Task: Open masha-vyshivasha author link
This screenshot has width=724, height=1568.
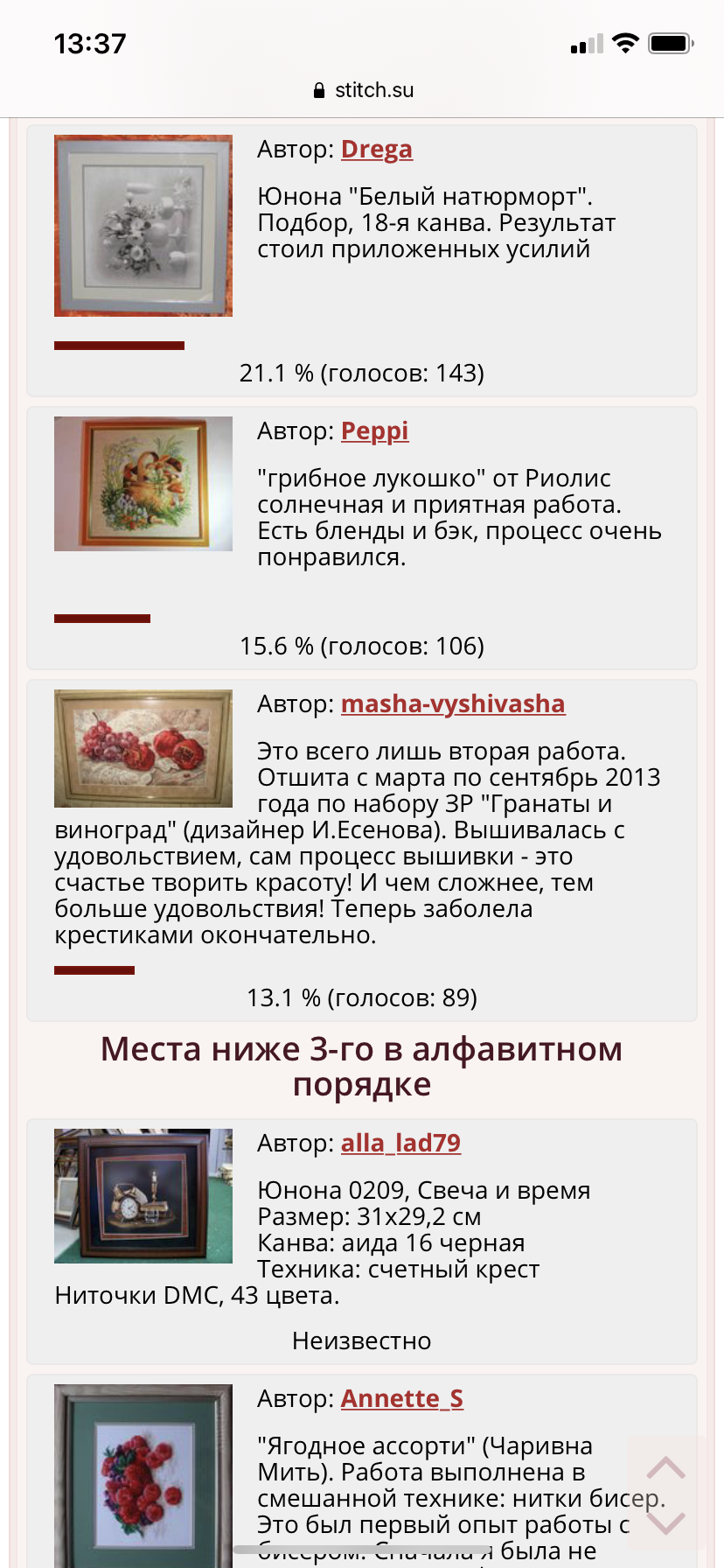Action: [452, 704]
